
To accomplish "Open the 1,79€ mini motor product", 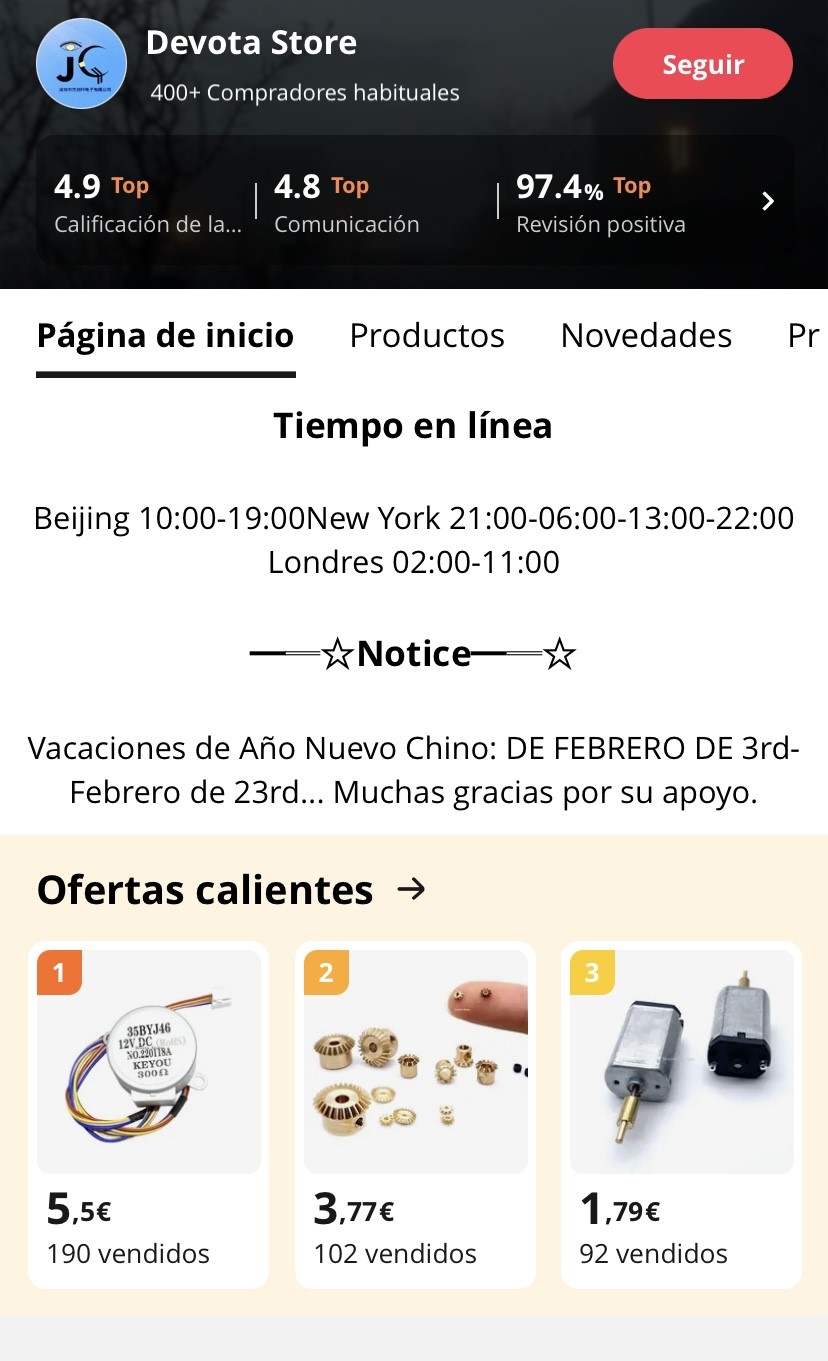I will point(681,1115).
